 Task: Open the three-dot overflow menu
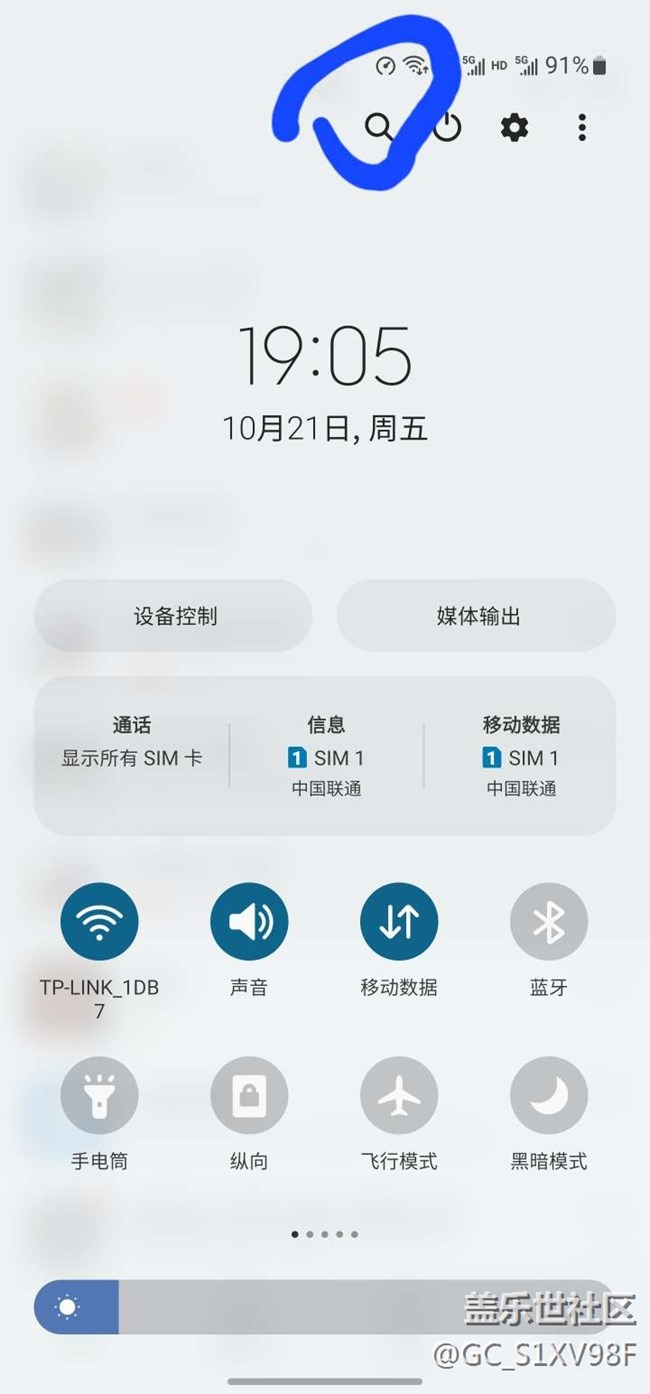click(x=582, y=127)
